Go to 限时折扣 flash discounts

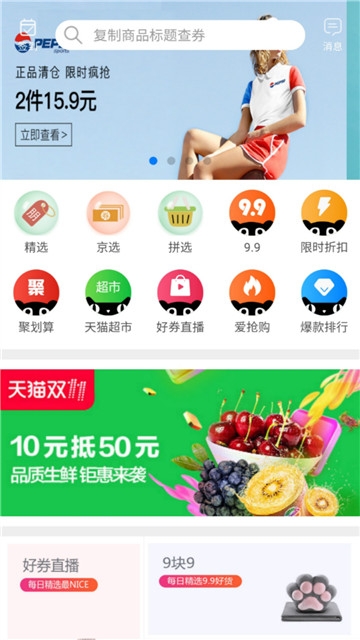[x=324, y=222]
